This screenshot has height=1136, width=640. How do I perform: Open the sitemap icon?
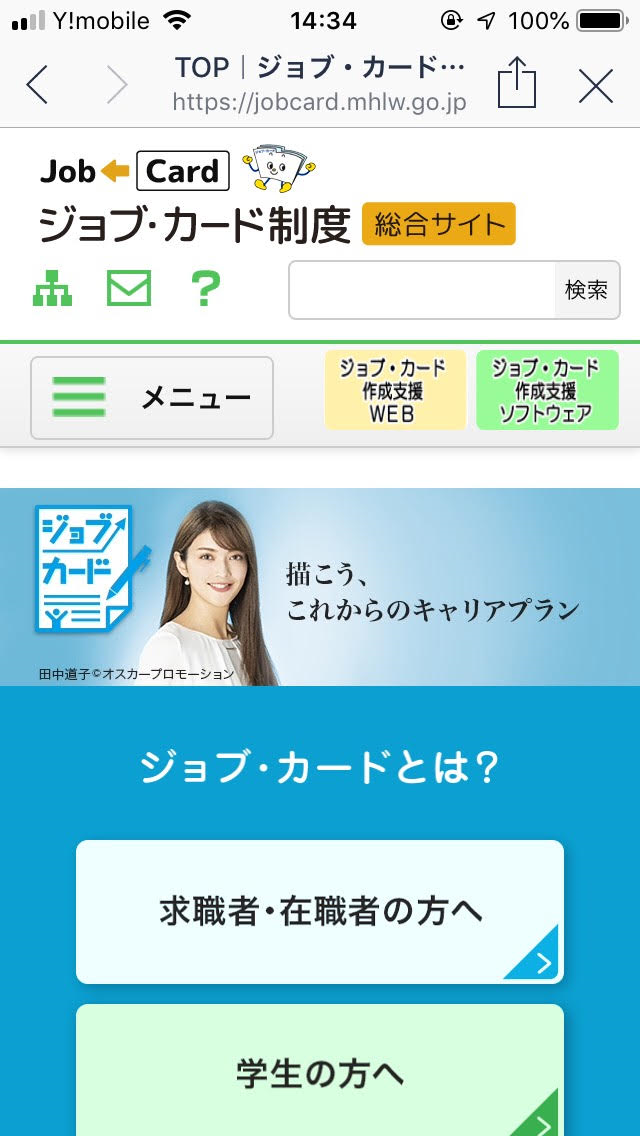[x=53, y=289]
